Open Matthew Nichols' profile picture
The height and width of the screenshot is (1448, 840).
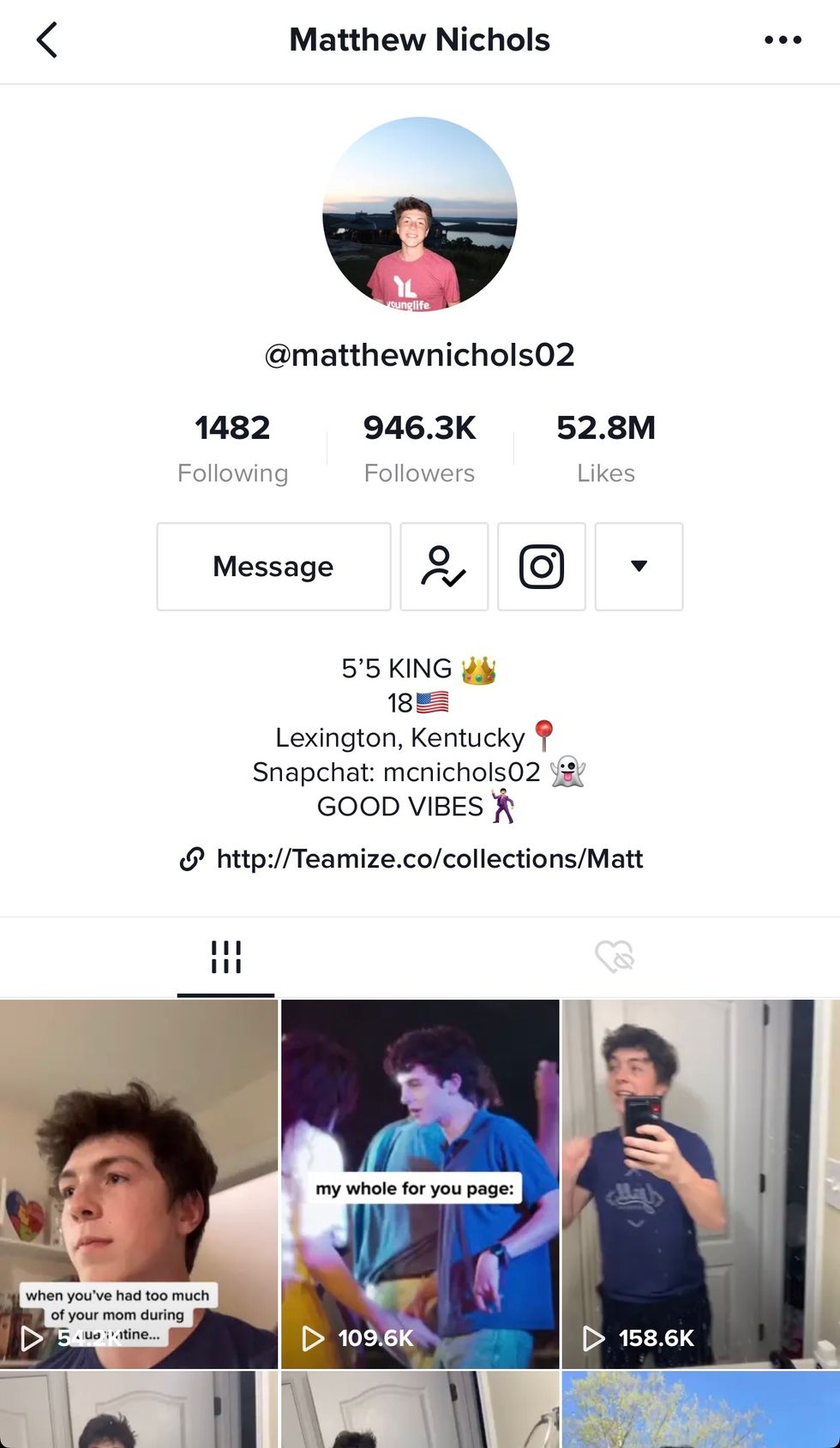click(419, 214)
